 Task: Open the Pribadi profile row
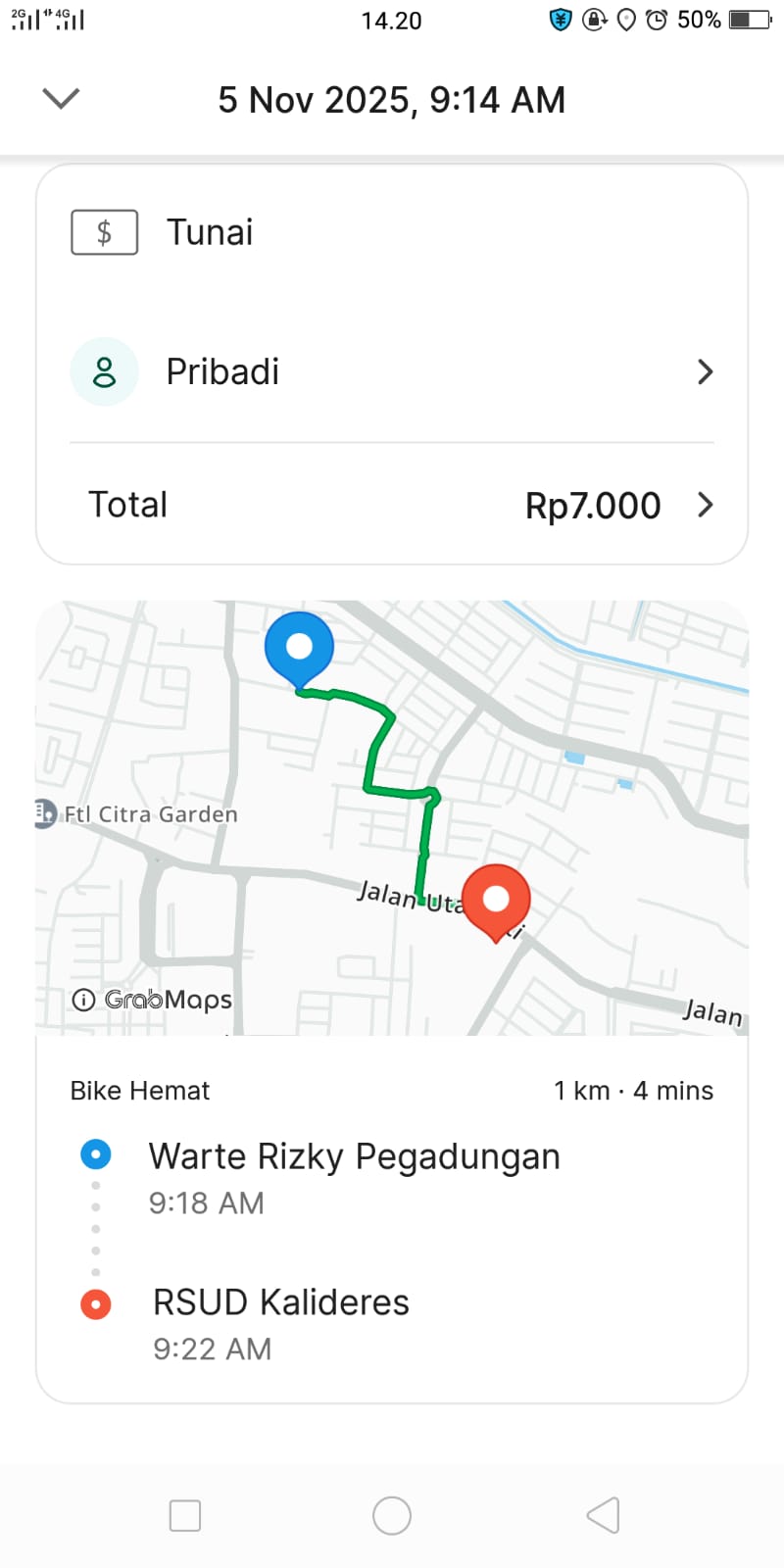[x=392, y=372]
